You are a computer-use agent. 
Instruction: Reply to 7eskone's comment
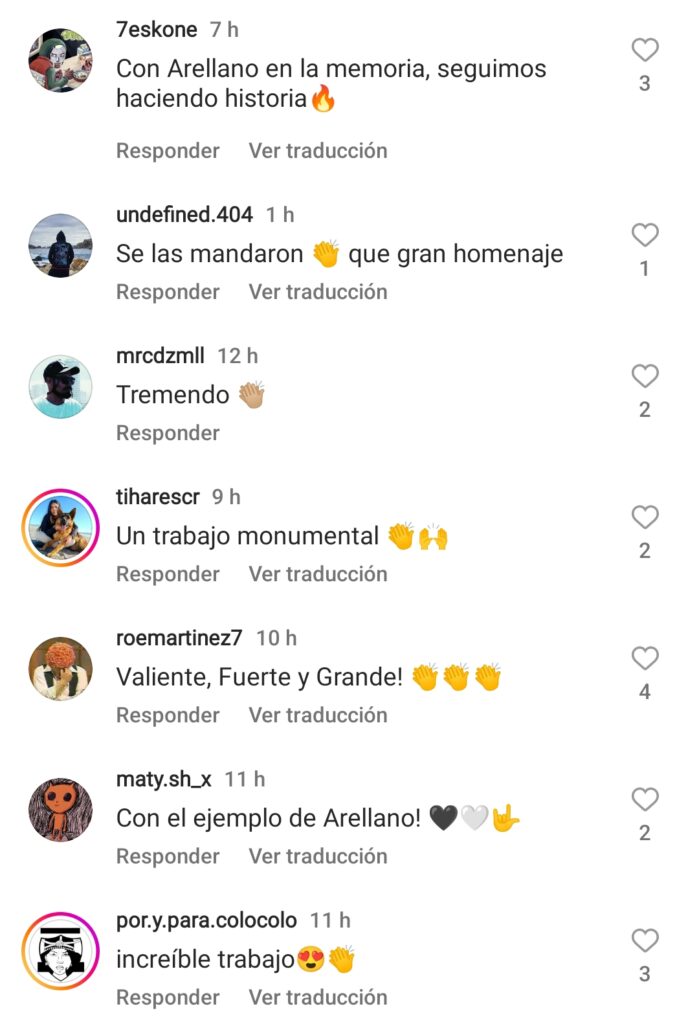(x=167, y=151)
